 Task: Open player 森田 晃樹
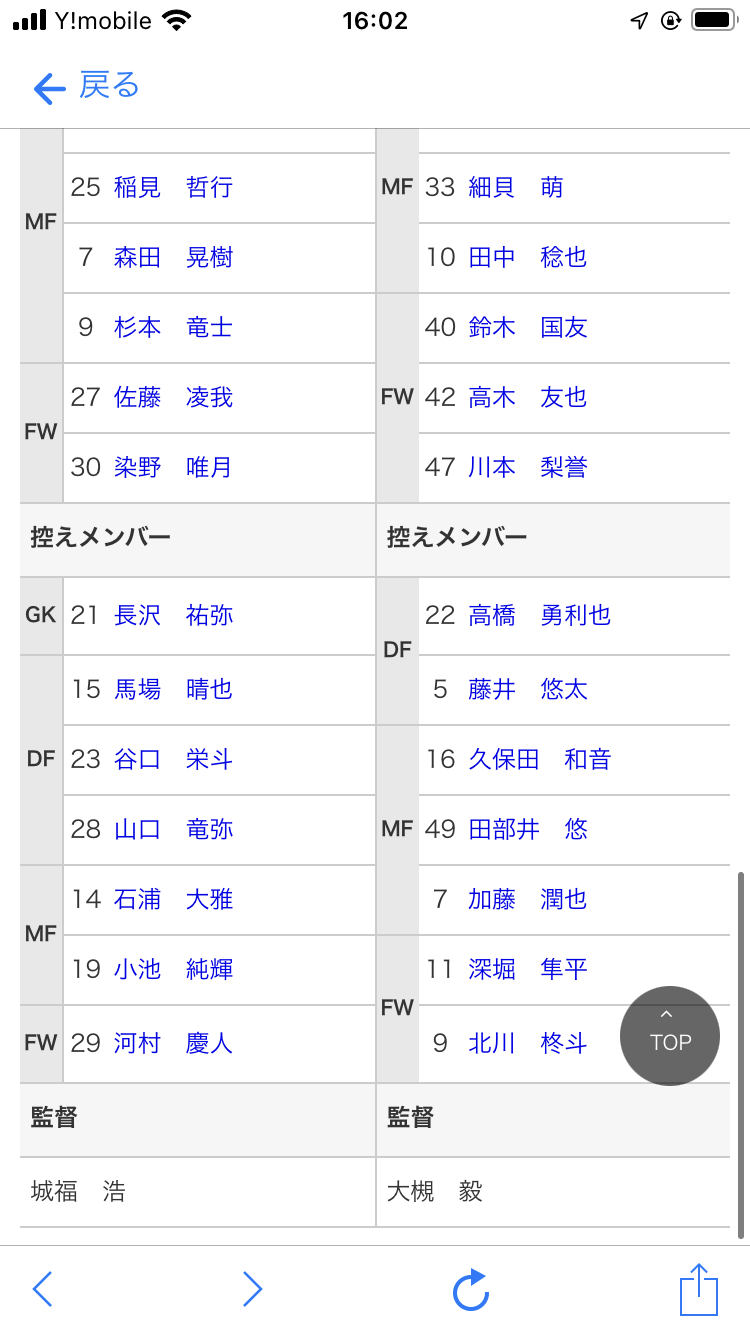click(x=173, y=257)
